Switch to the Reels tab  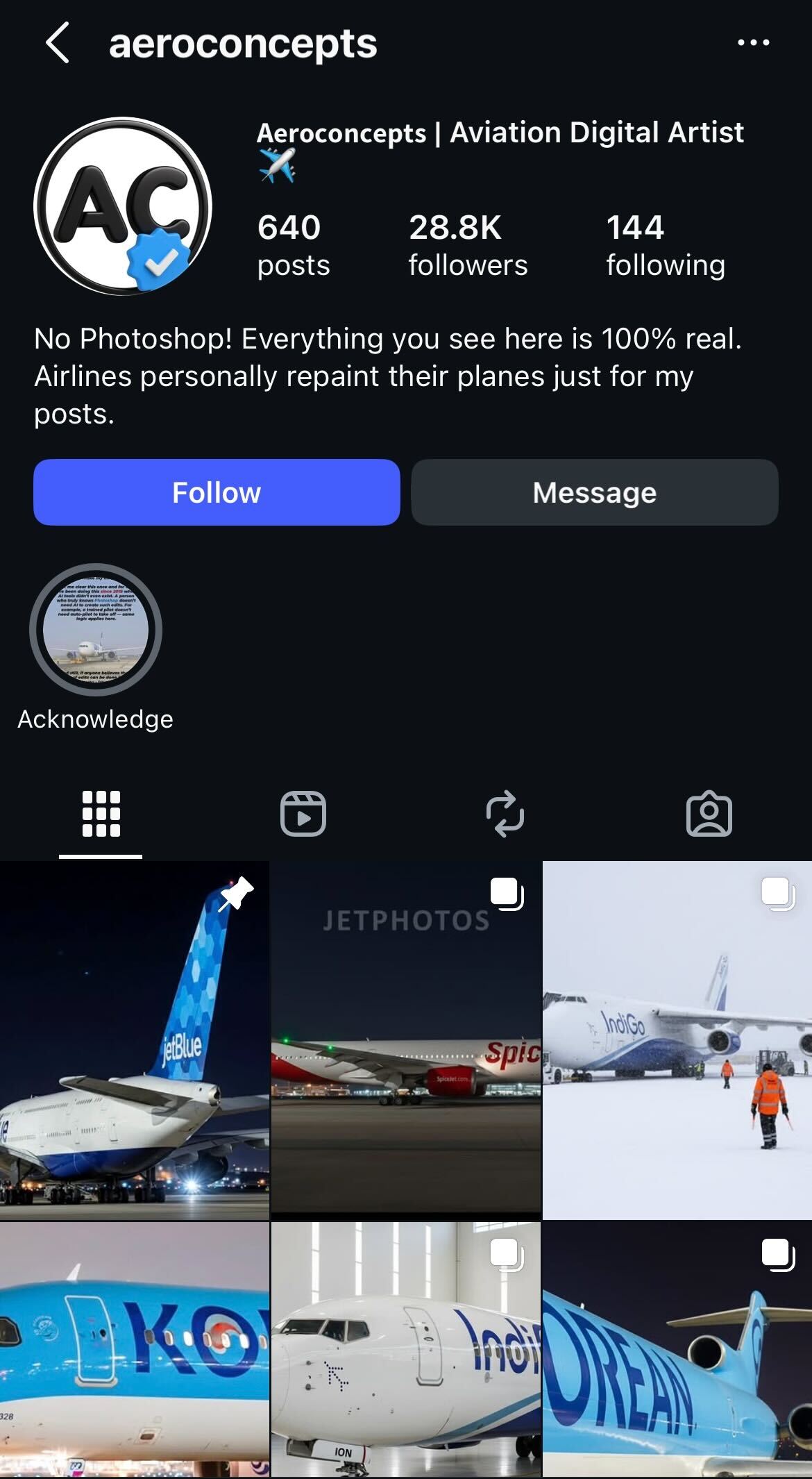[303, 813]
